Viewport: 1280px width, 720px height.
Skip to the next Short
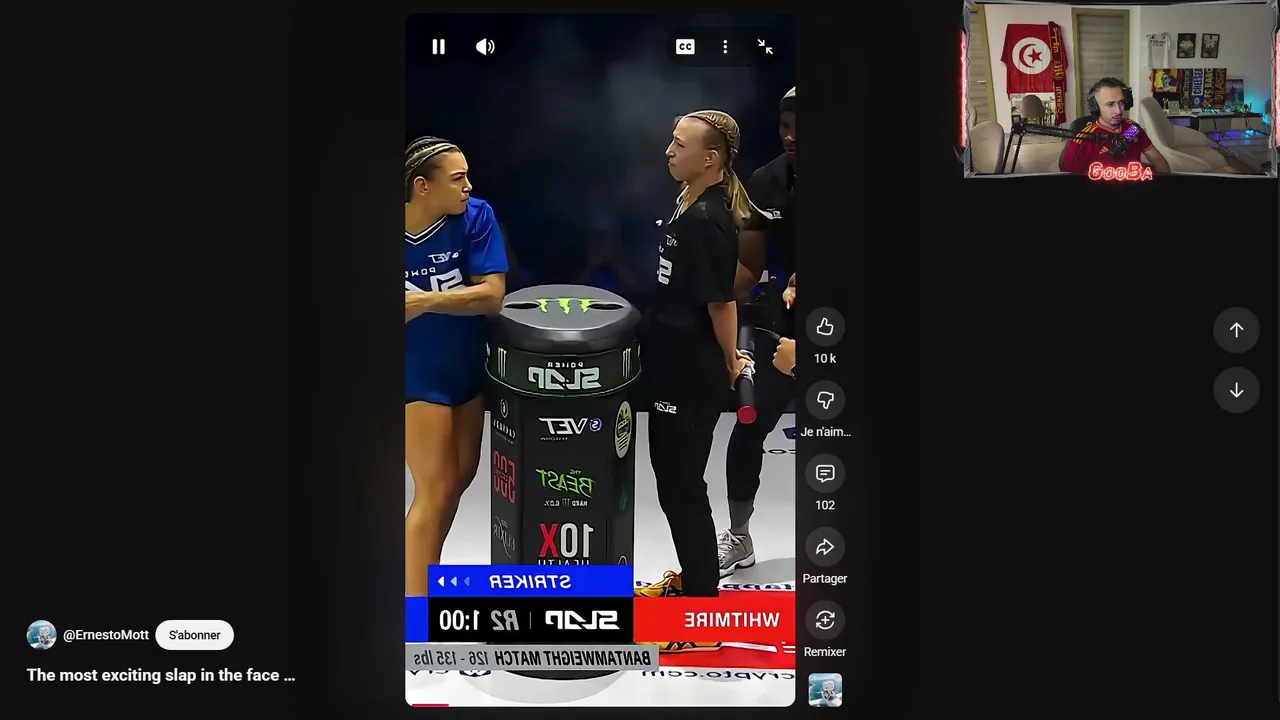click(x=1236, y=391)
